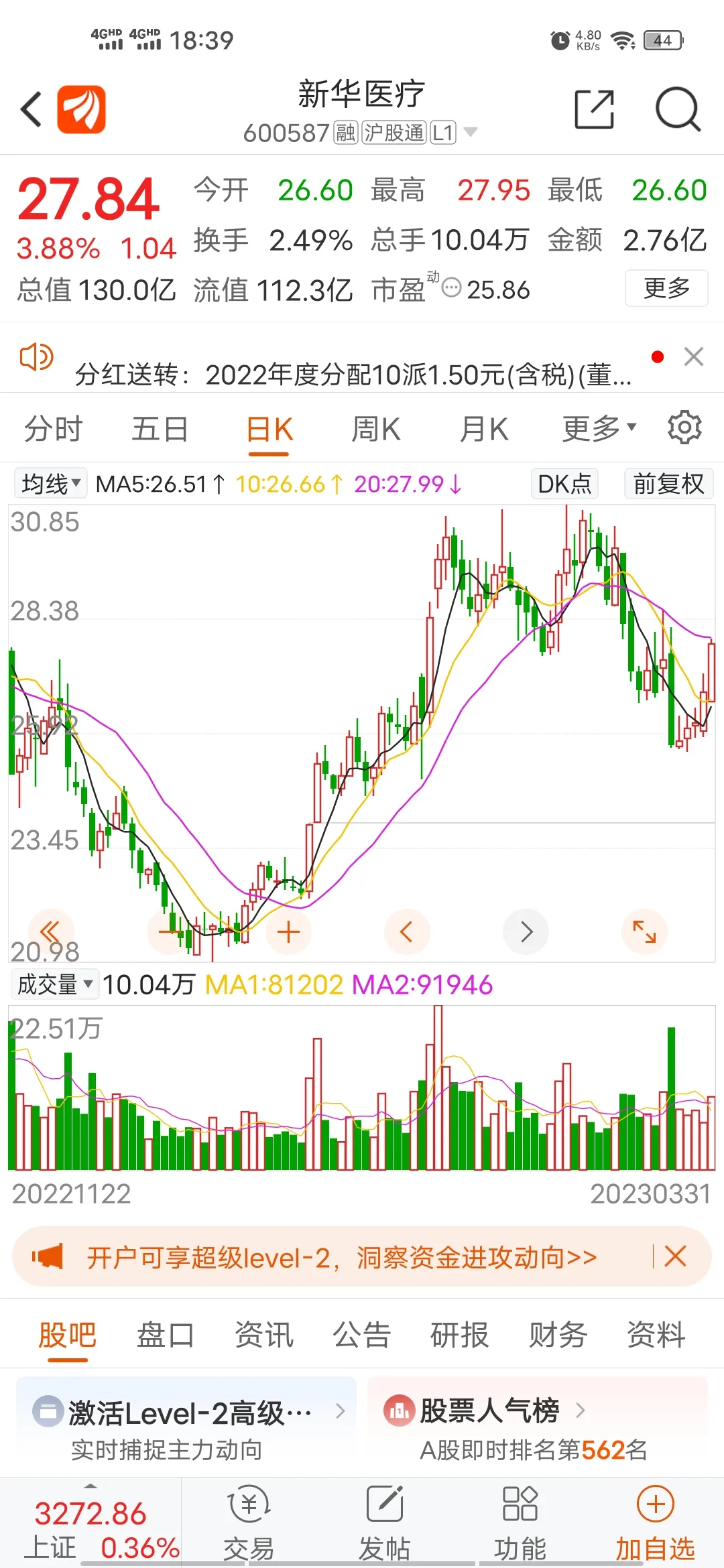Add stock to watchlist via 加自选
724x1568 pixels.
coord(655,1522)
